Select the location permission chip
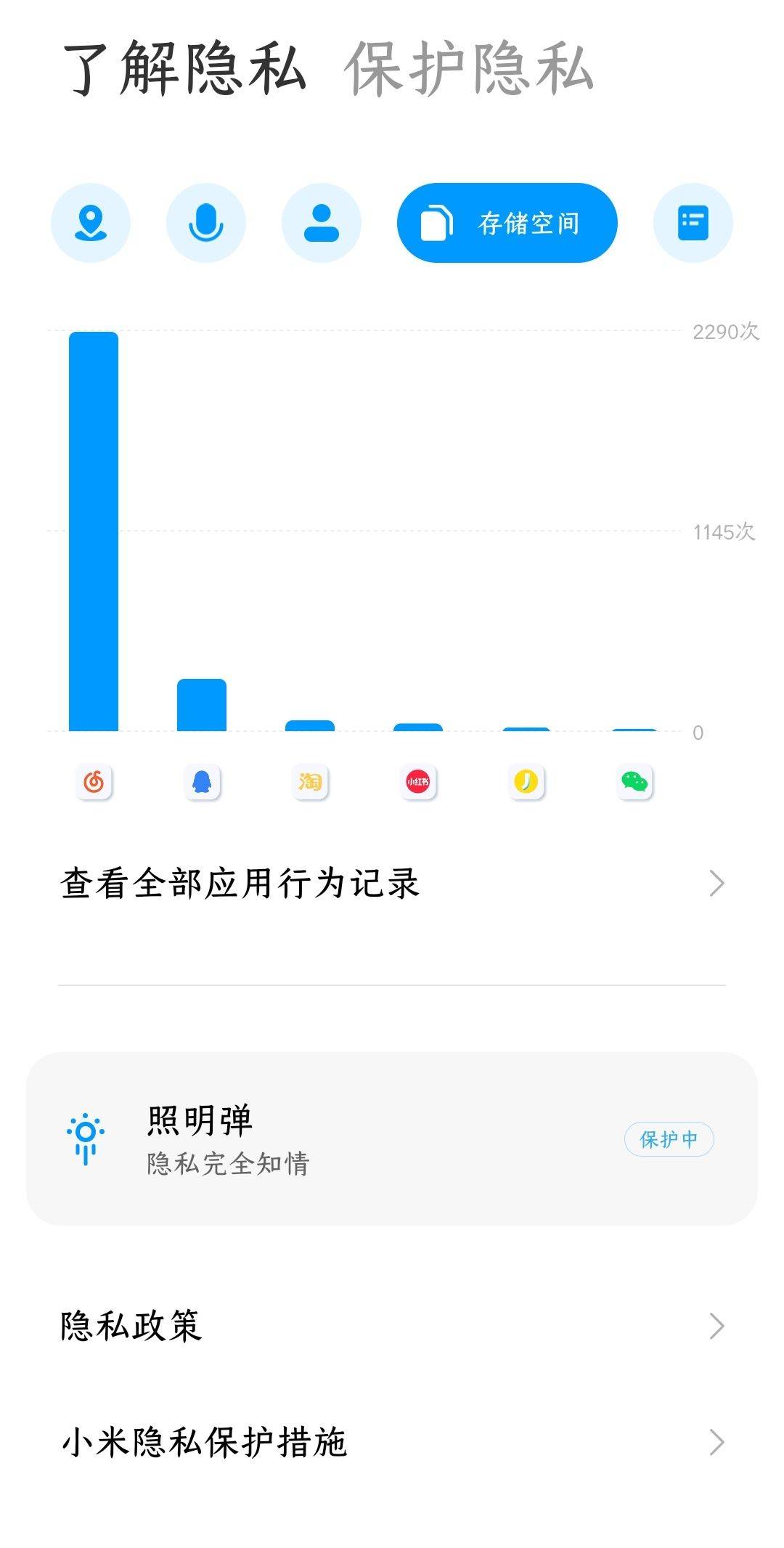 [91, 223]
